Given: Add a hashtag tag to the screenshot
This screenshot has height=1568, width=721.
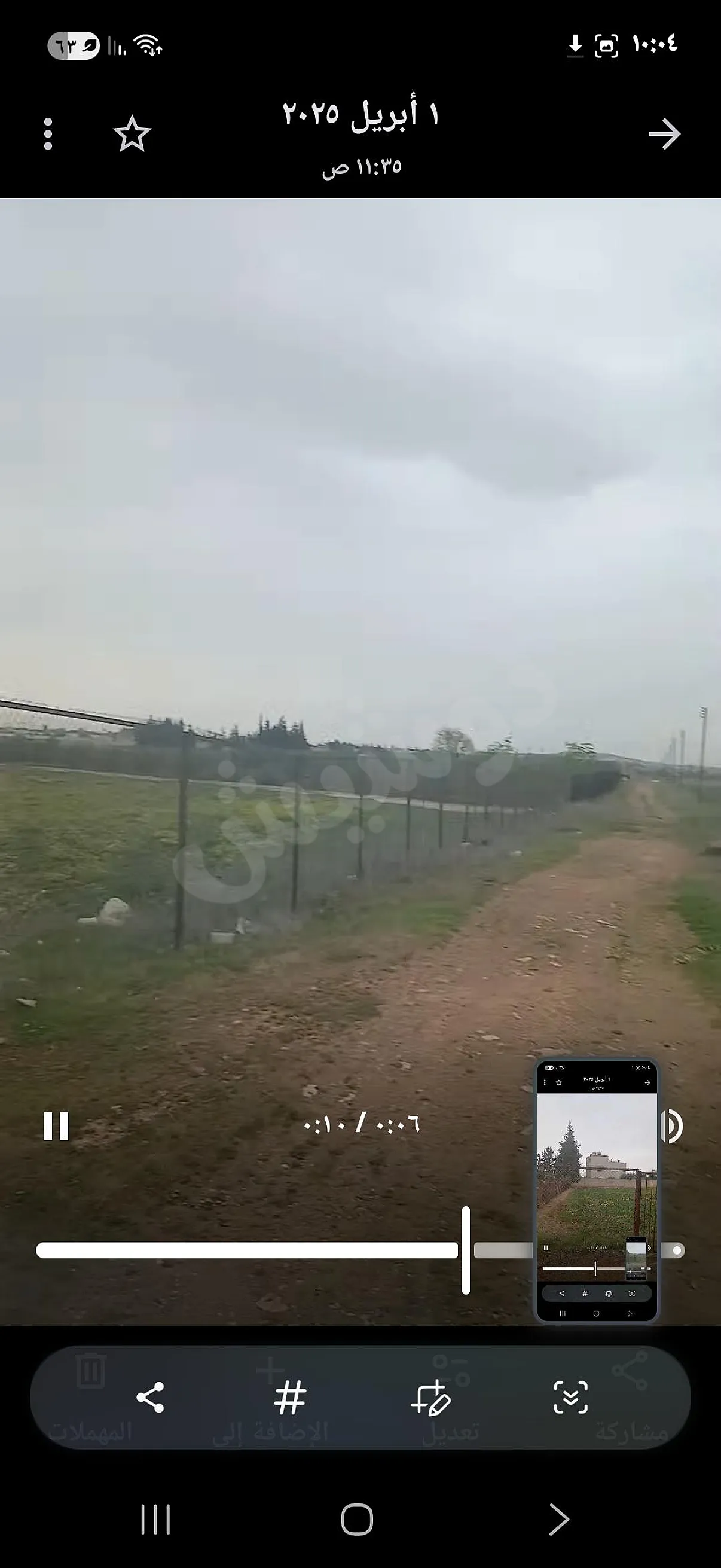Looking at the screenshot, I should pyautogui.click(x=290, y=1397).
